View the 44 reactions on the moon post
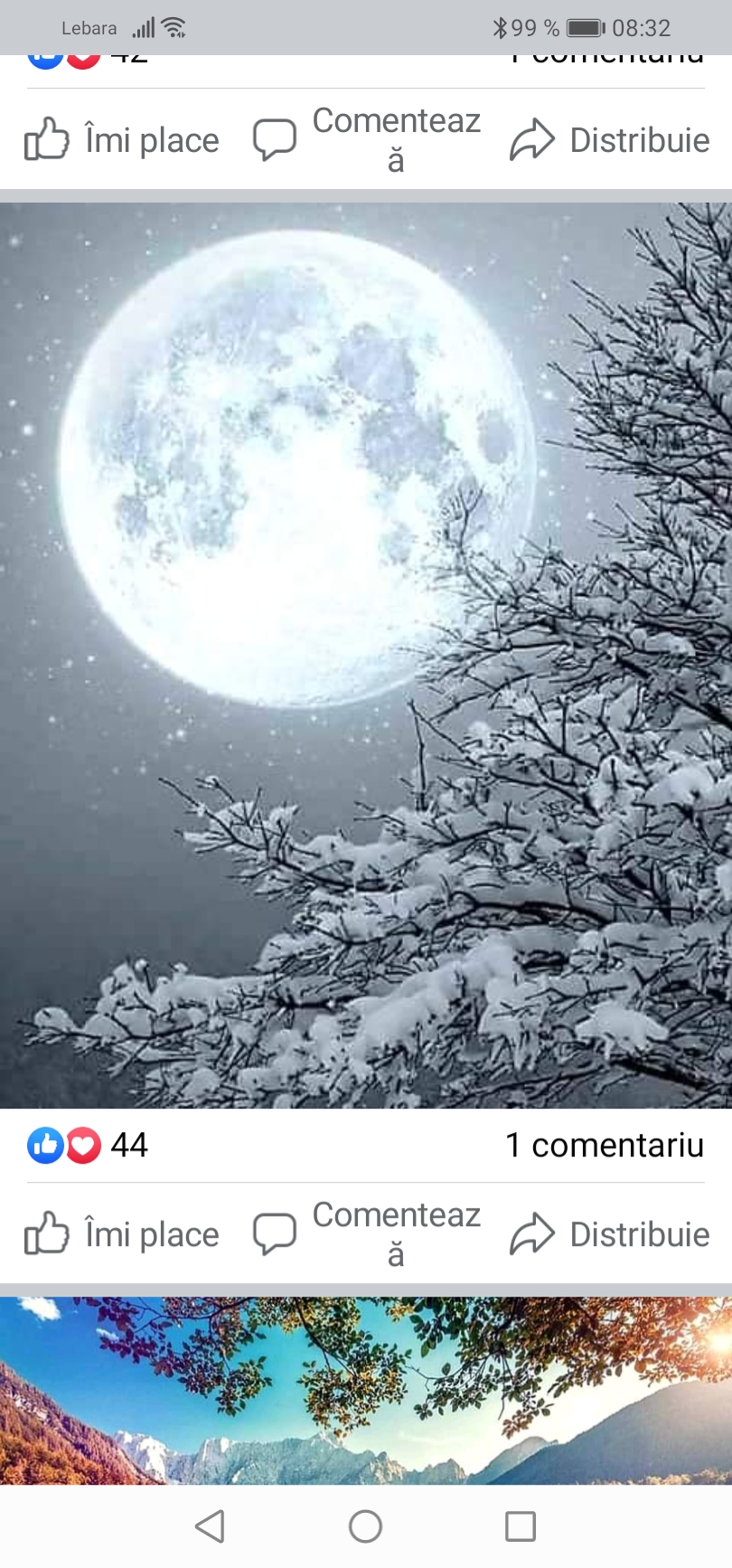732x1568 pixels. pos(89,1146)
